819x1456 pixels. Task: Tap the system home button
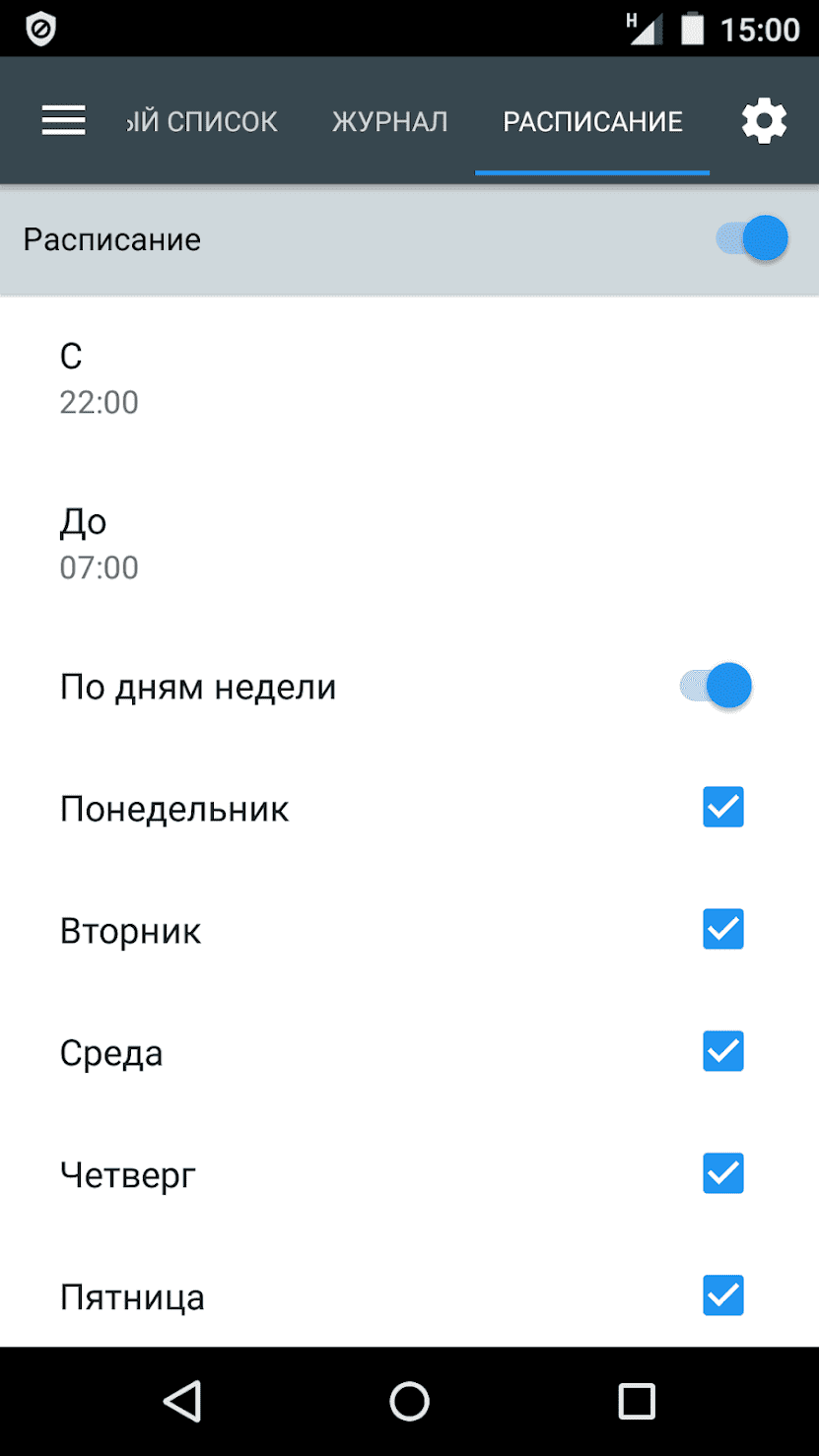(x=409, y=1401)
